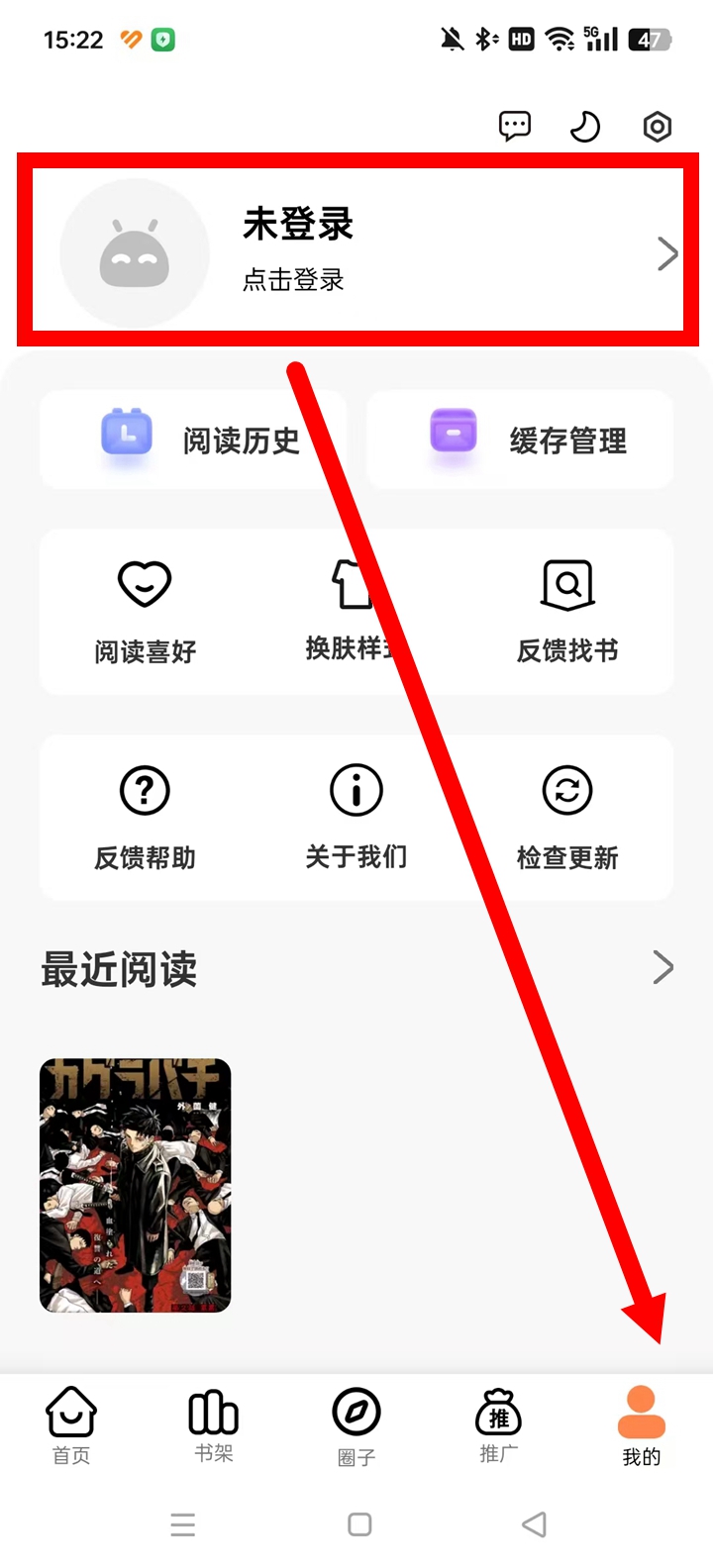Select the 我的 profile tab
Viewport: 713px width, 1568px height.
642,1426
